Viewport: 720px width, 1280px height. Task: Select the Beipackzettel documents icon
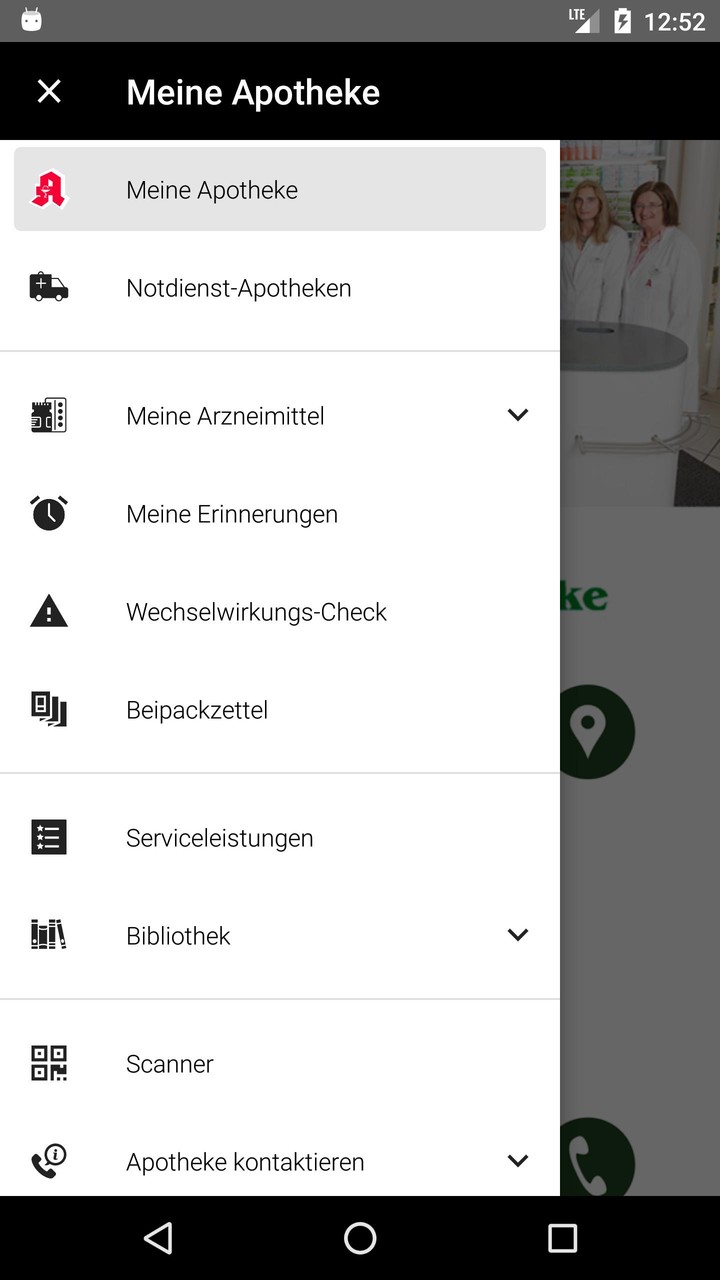48,710
